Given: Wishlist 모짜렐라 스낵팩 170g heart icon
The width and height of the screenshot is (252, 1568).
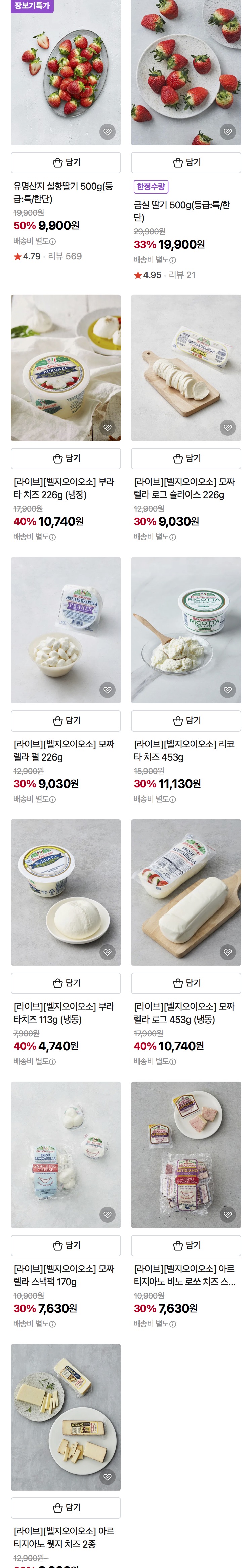Looking at the screenshot, I should (x=108, y=1215).
